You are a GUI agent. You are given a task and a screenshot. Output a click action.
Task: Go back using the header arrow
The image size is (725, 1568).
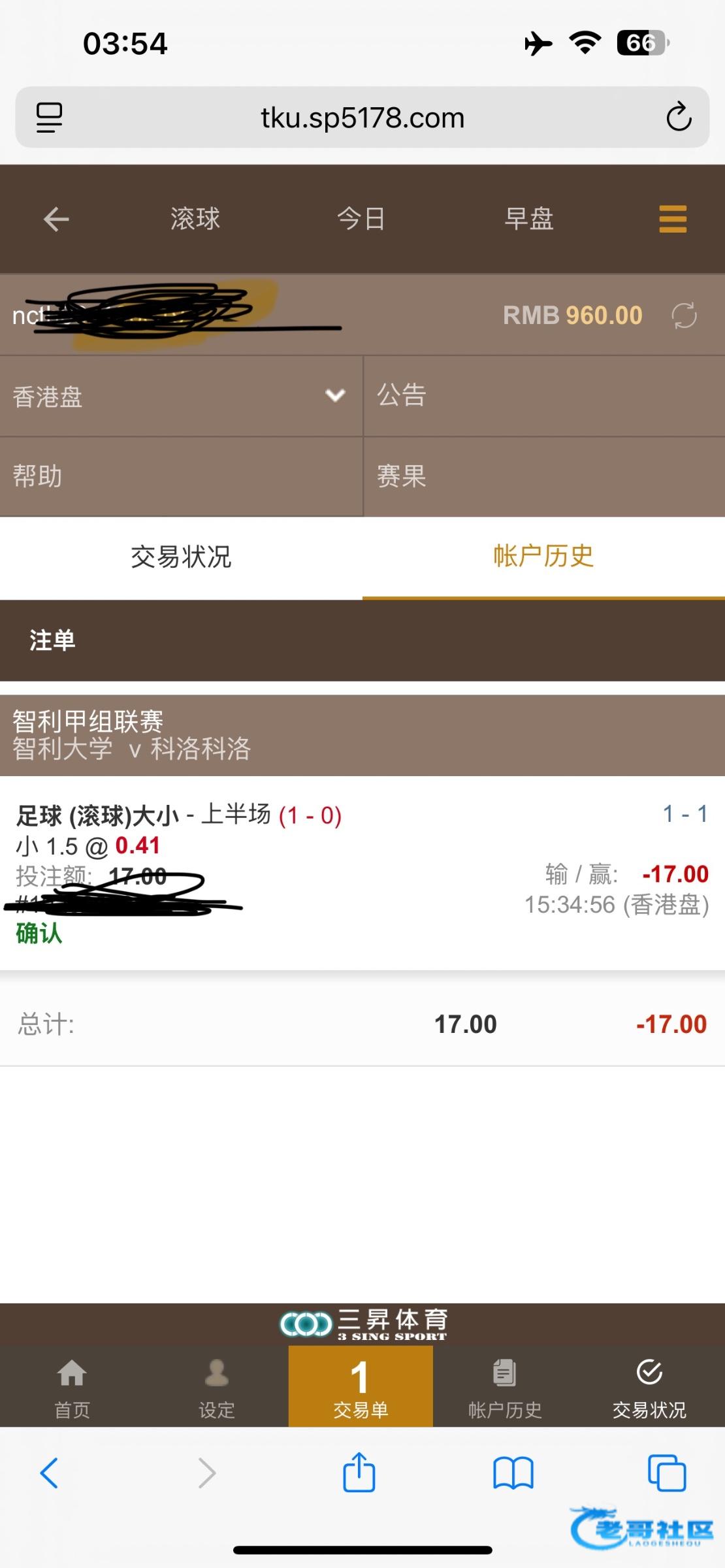[x=56, y=219]
